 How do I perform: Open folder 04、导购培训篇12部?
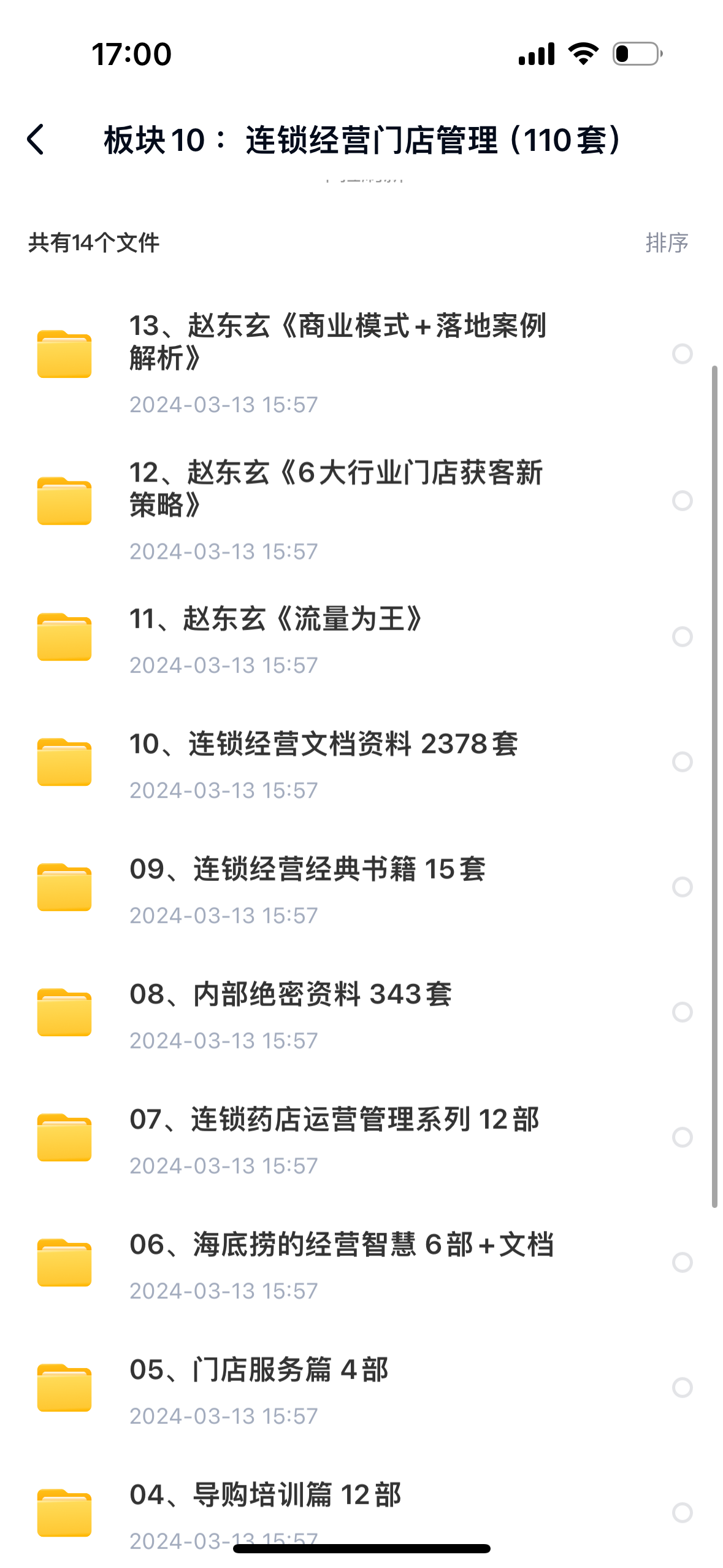(x=266, y=1495)
